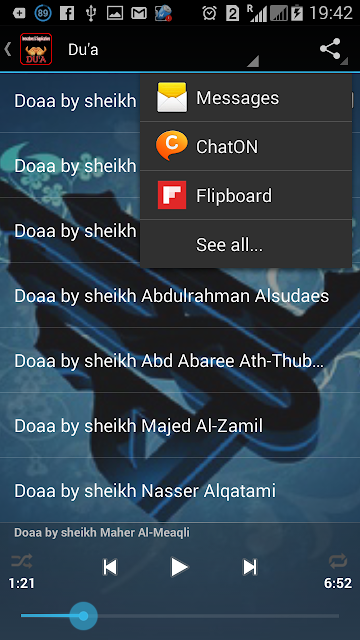360x640 pixels.
Task: Skip to the previous track
Action: tap(110, 567)
